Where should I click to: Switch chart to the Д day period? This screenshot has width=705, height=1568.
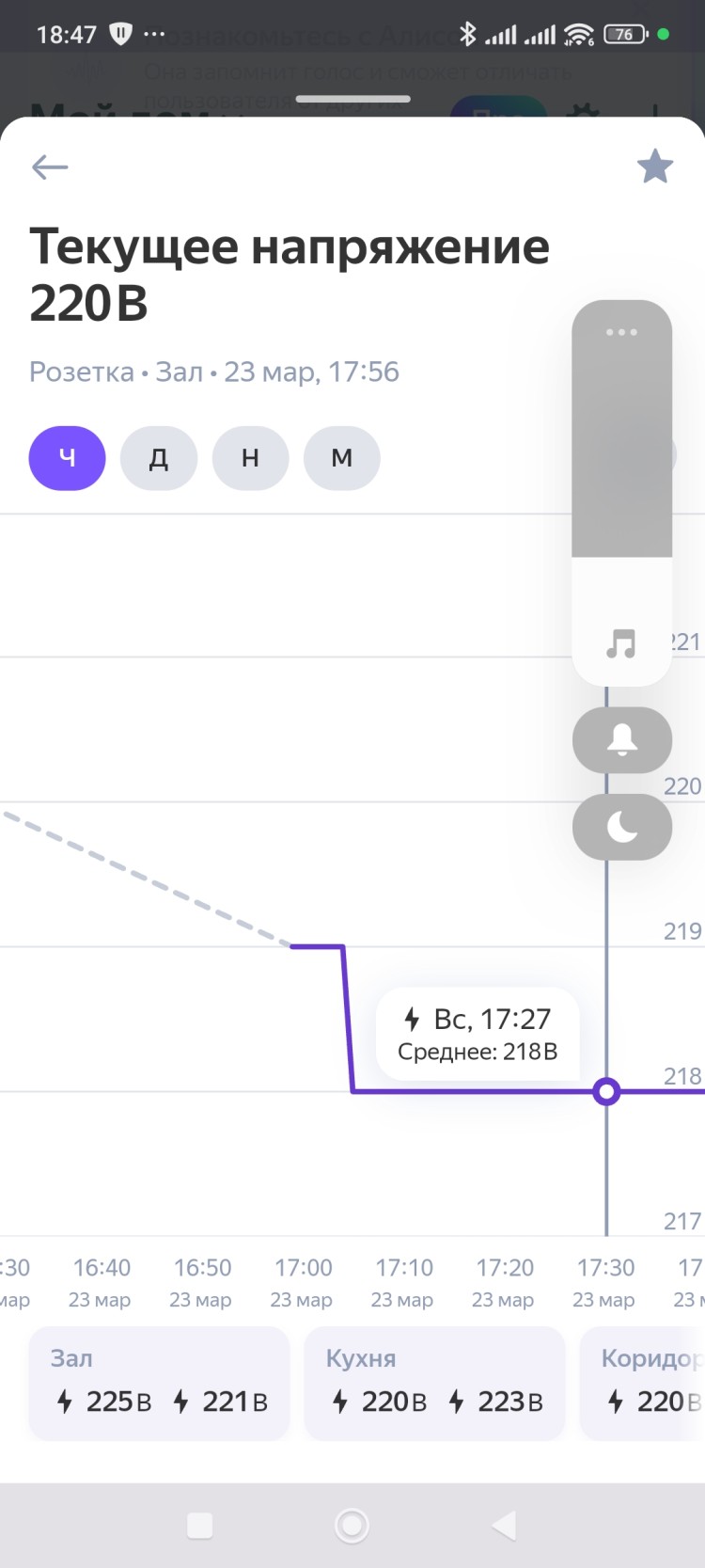[x=159, y=458]
